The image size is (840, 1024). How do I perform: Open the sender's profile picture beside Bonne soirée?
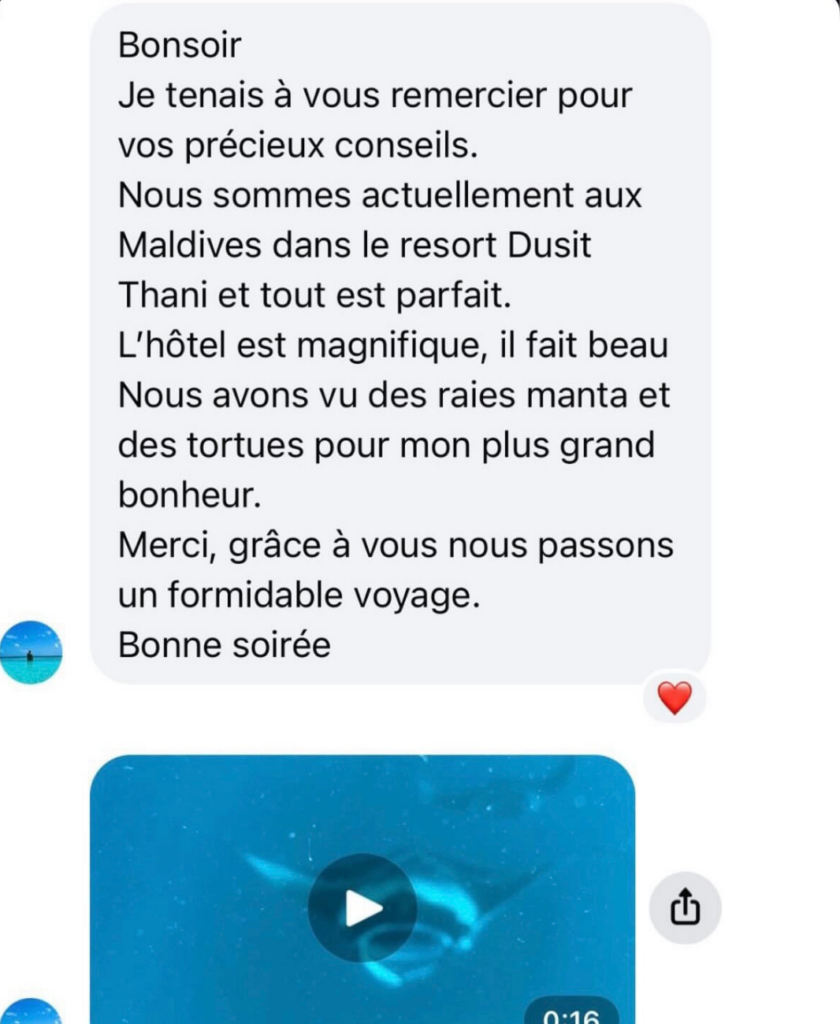coord(30,652)
